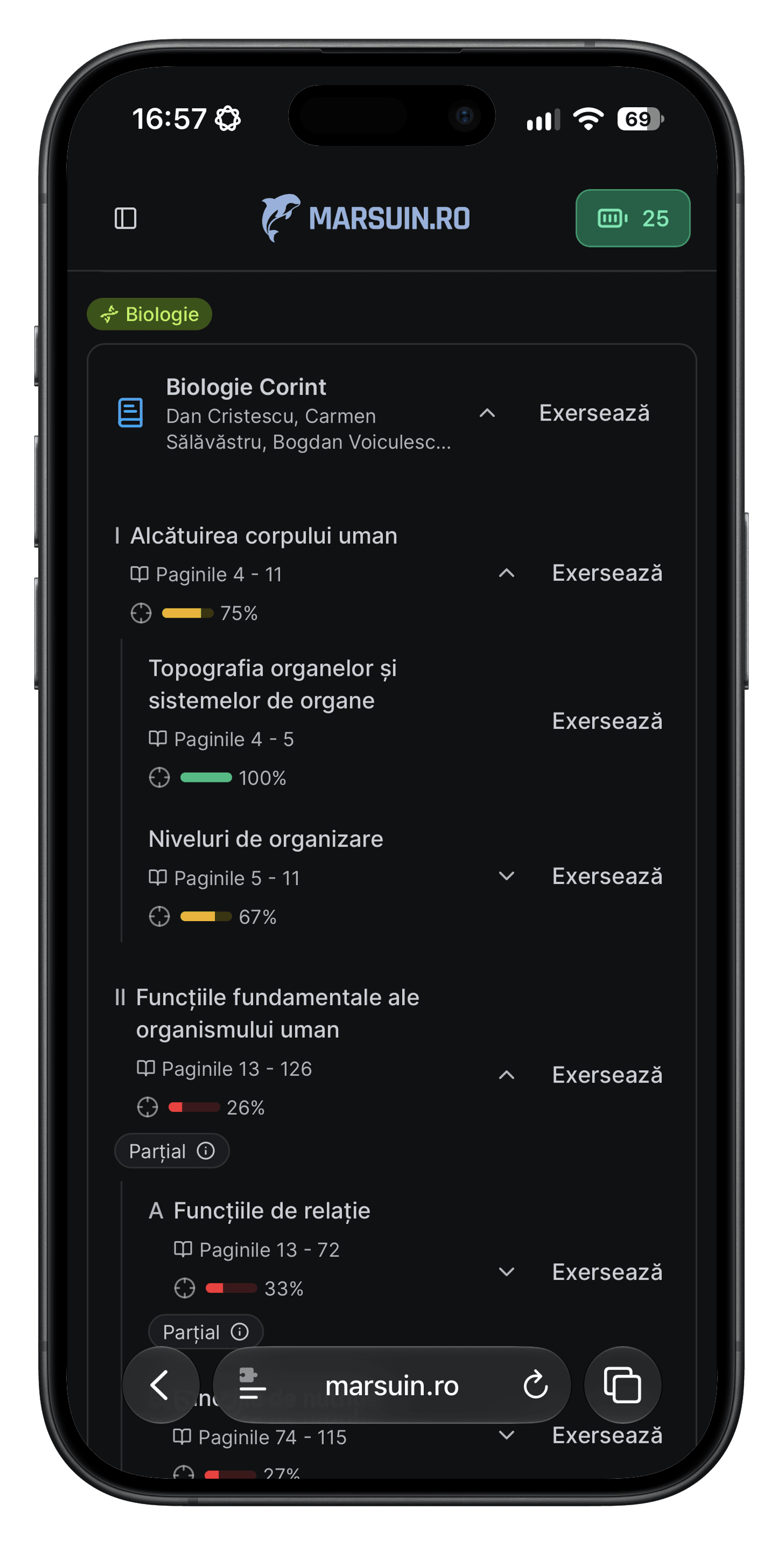The height and width of the screenshot is (1545, 784).
Task: Tap the marsuin.ro address bar
Action: tap(392, 1385)
